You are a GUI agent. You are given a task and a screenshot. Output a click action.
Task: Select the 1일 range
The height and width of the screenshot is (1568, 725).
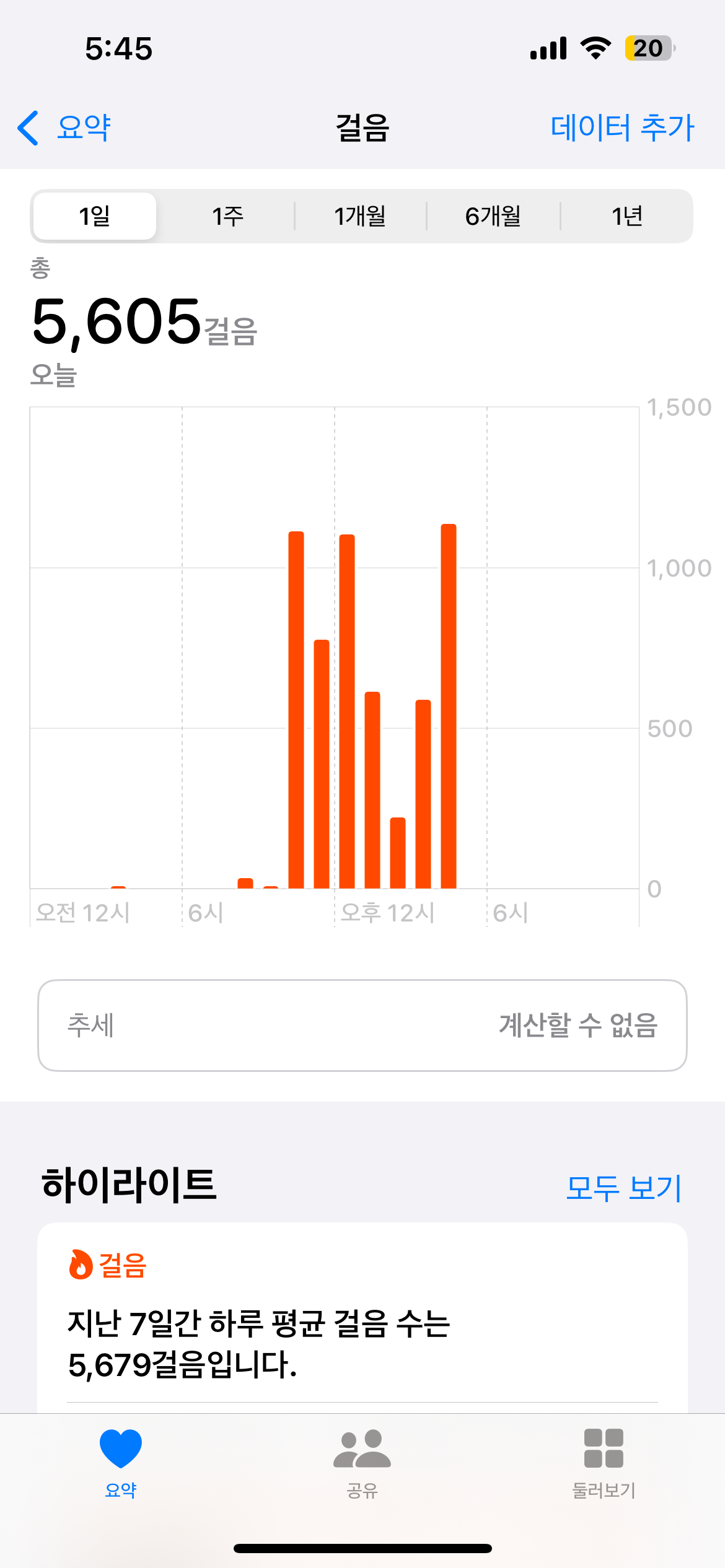tap(95, 216)
